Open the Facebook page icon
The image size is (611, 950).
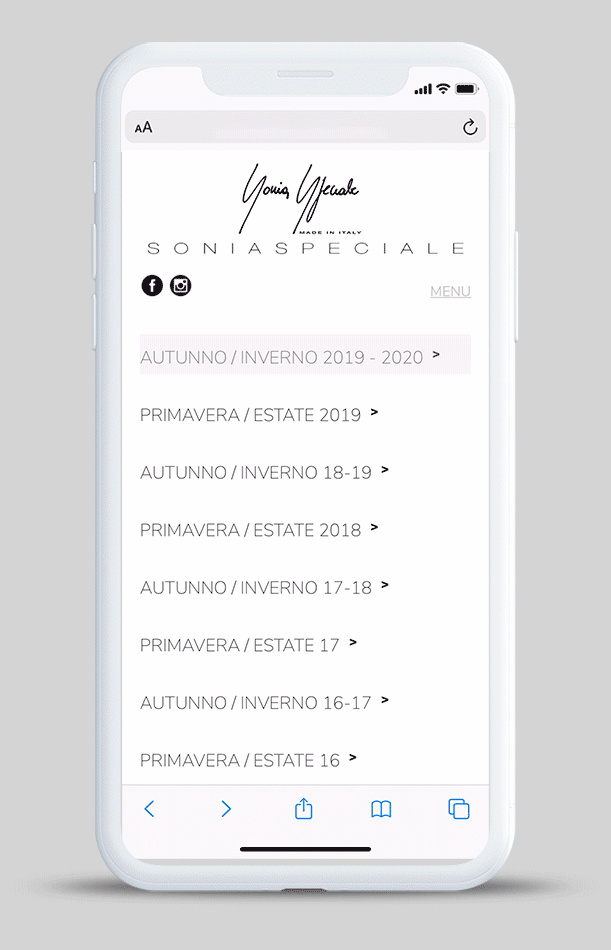pyautogui.click(x=151, y=286)
